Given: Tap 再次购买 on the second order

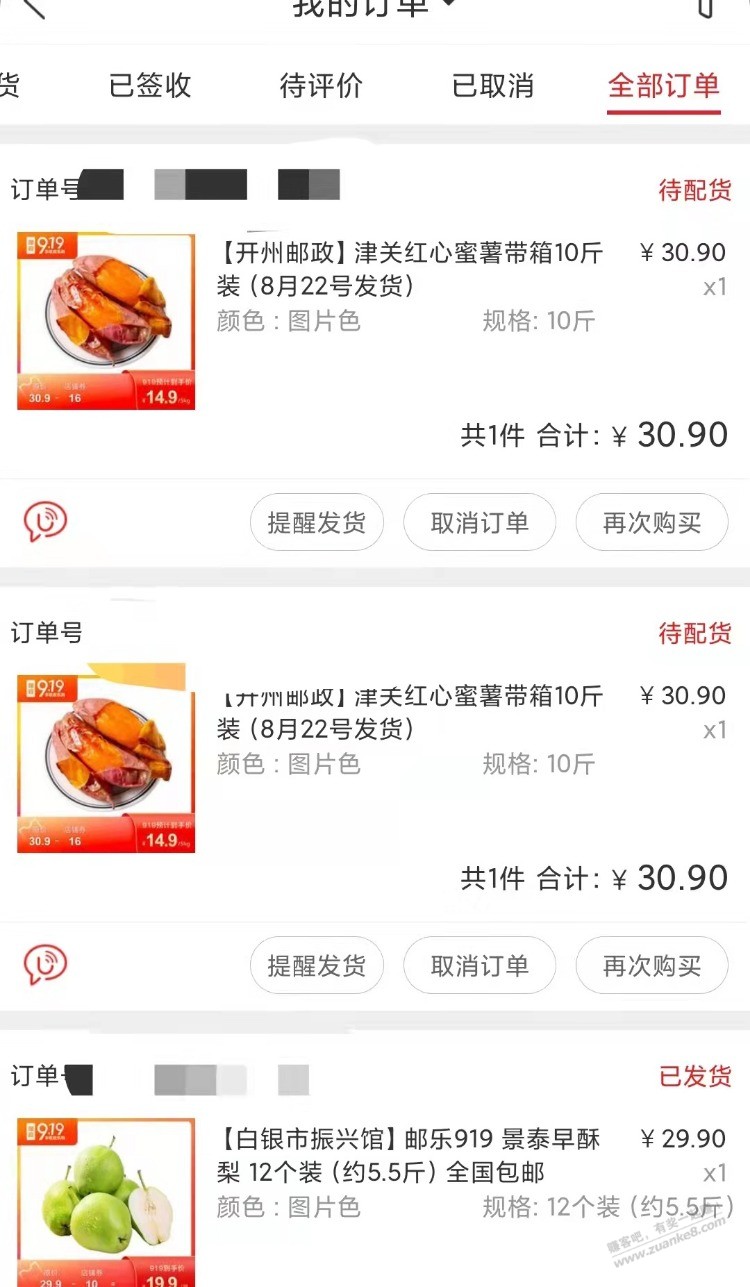Looking at the screenshot, I should (651, 965).
